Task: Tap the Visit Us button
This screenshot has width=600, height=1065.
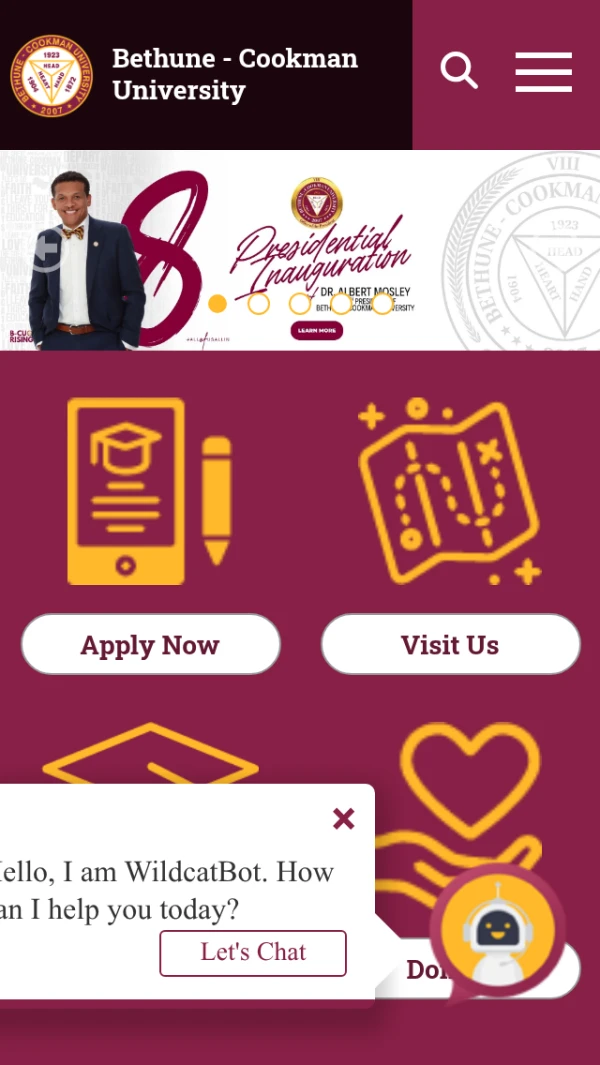Action: click(450, 645)
